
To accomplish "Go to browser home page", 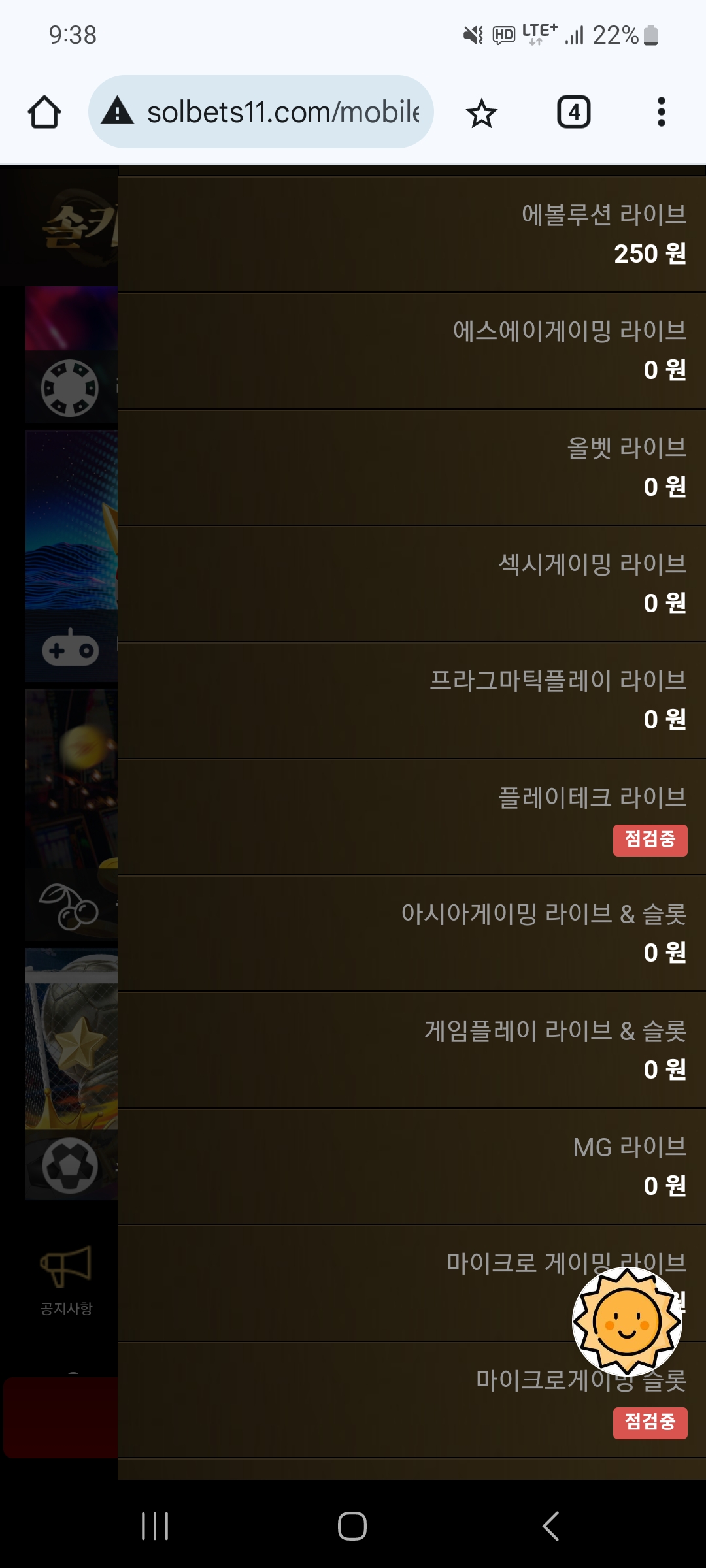I will tap(44, 112).
